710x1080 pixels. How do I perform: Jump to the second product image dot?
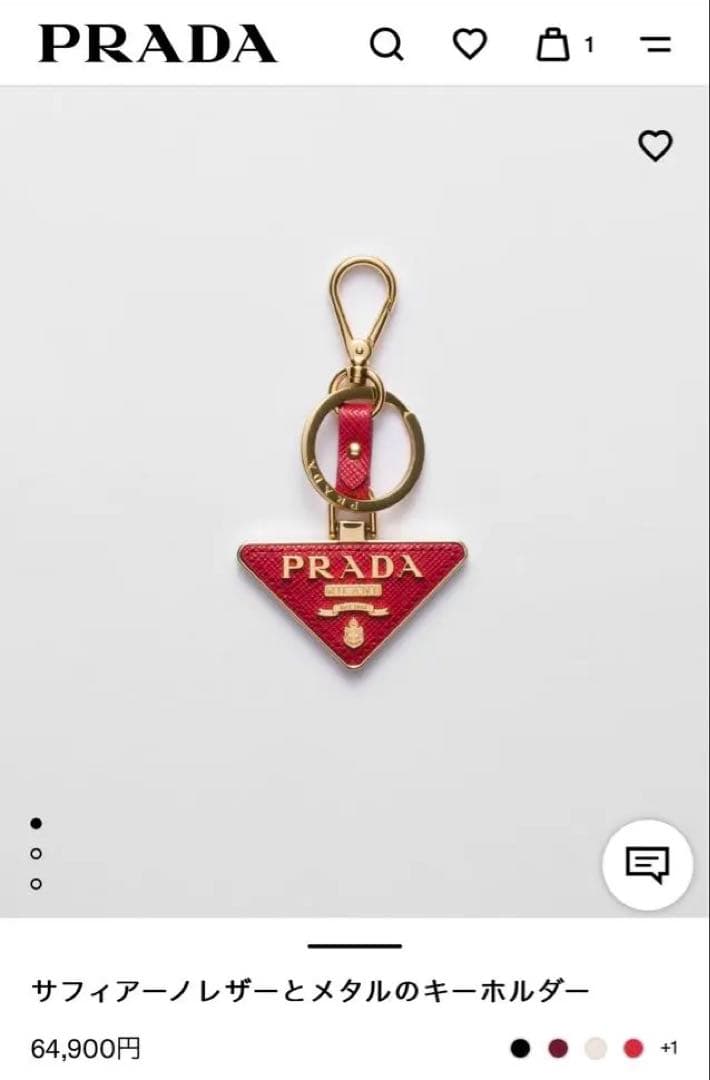click(36, 853)
